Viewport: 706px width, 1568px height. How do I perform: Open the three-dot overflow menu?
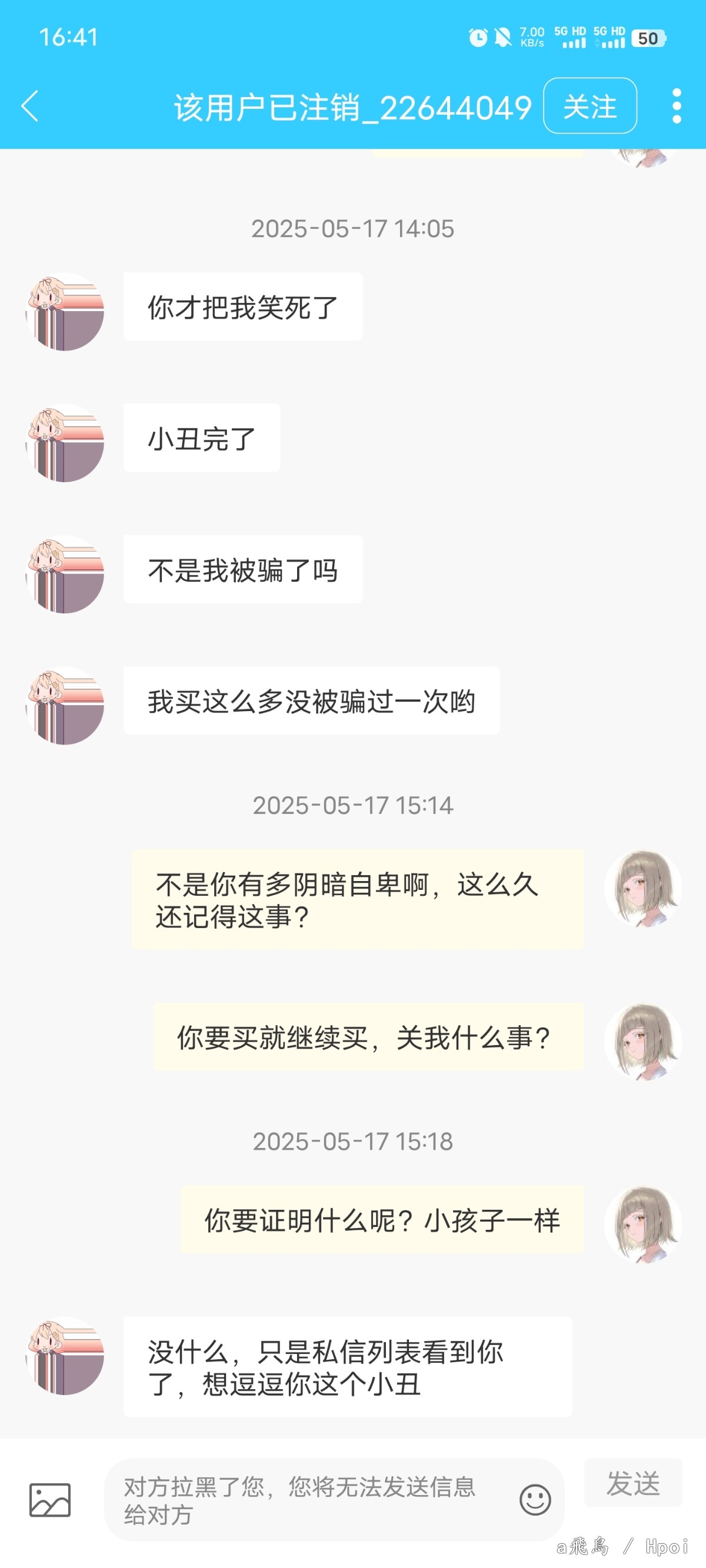(x=676, y=106)
